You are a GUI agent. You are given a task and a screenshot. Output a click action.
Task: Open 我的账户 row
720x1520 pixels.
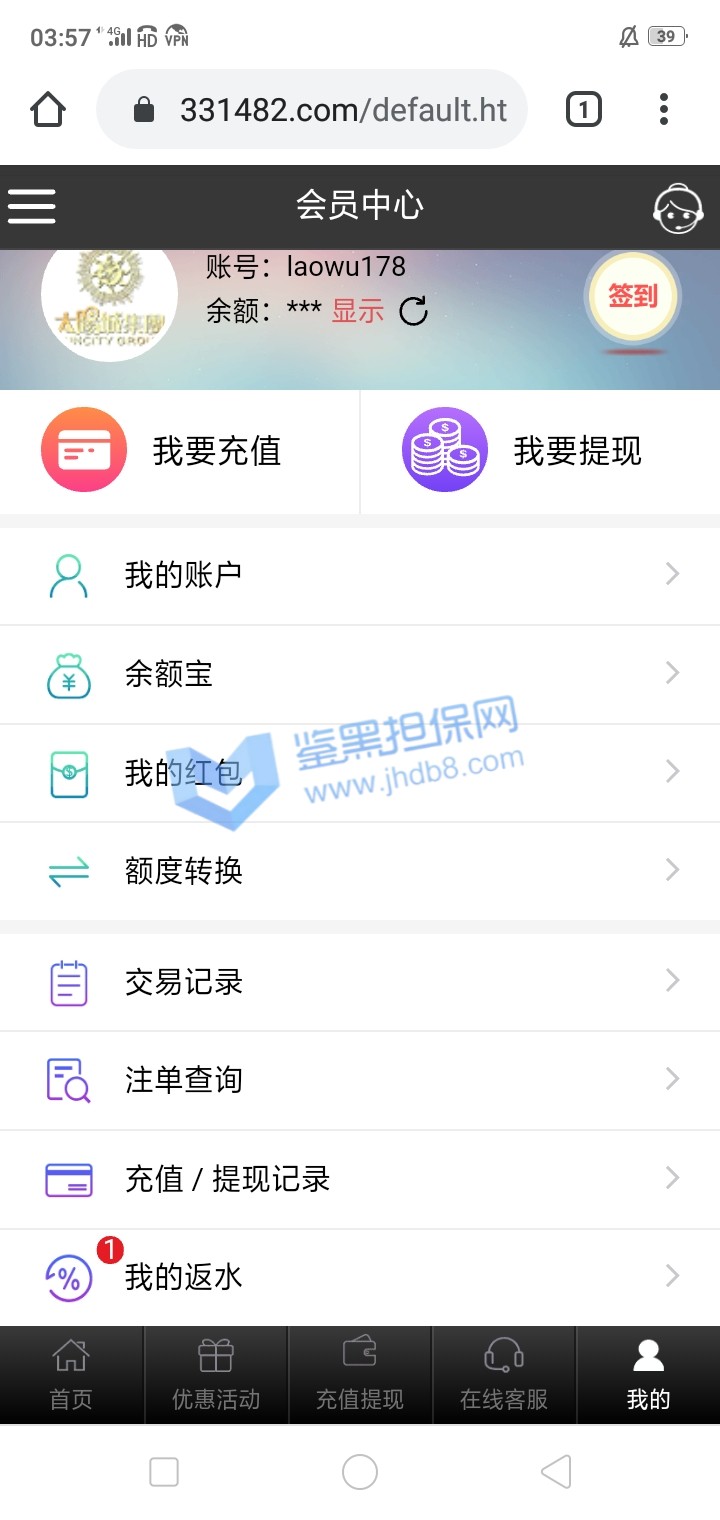[360, 575]
